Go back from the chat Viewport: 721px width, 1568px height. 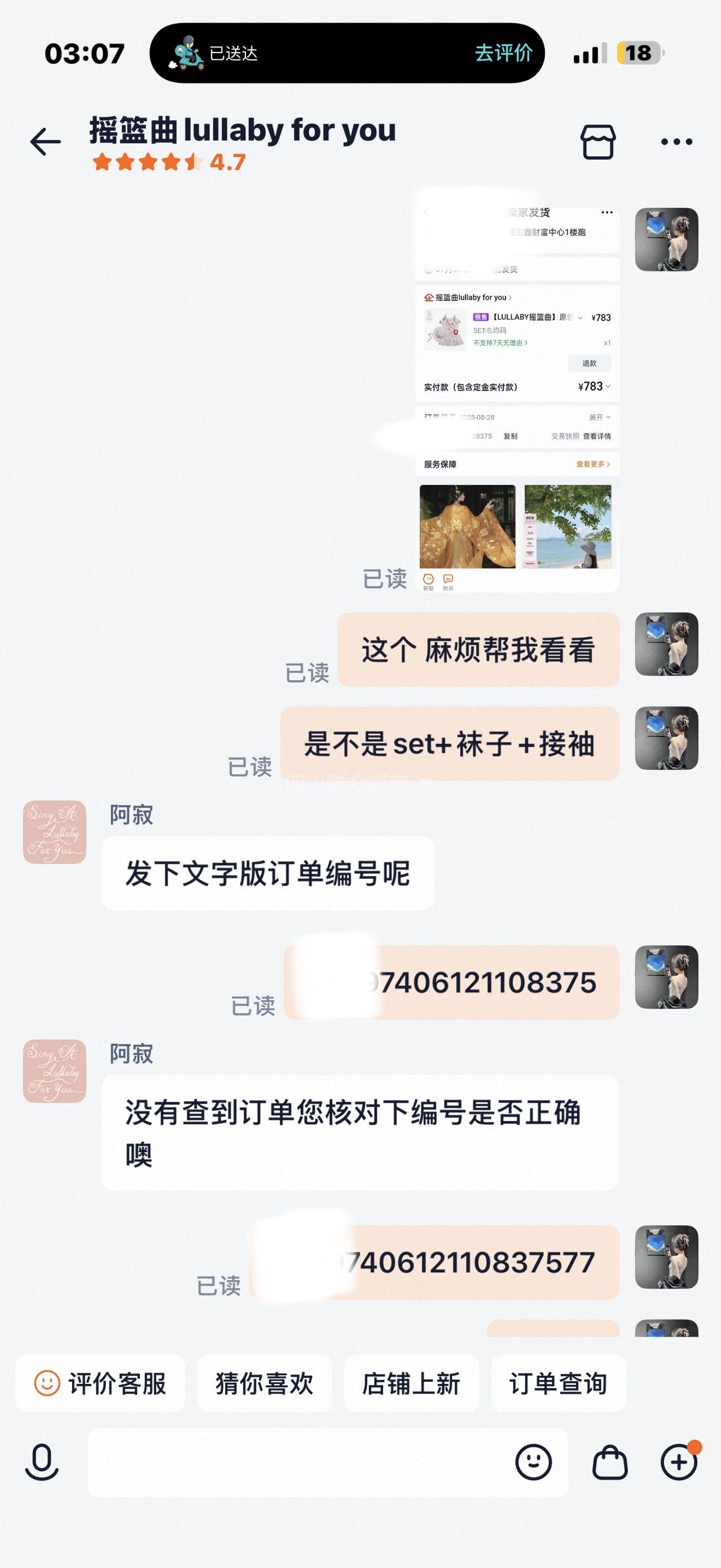click(46, 142)
